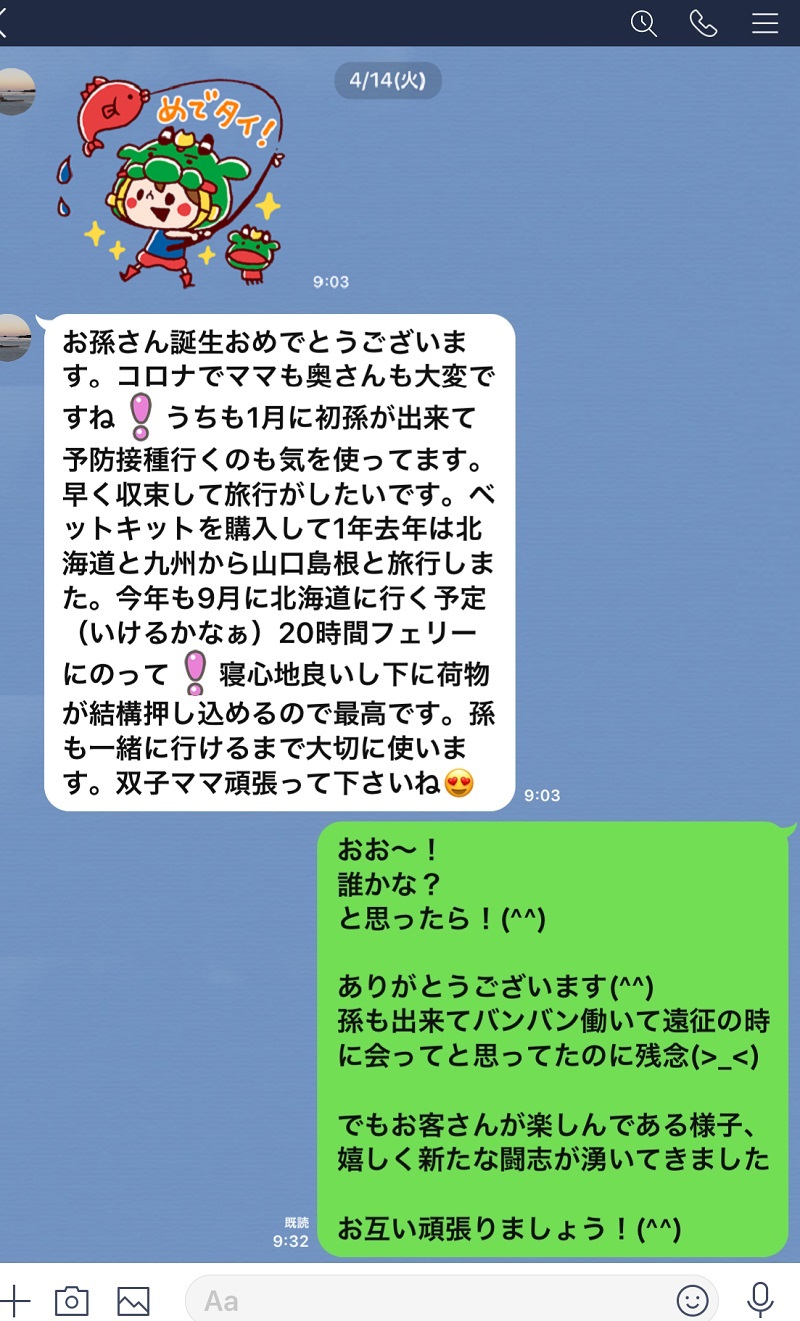Open the emoji and sticker picker

692,1298
